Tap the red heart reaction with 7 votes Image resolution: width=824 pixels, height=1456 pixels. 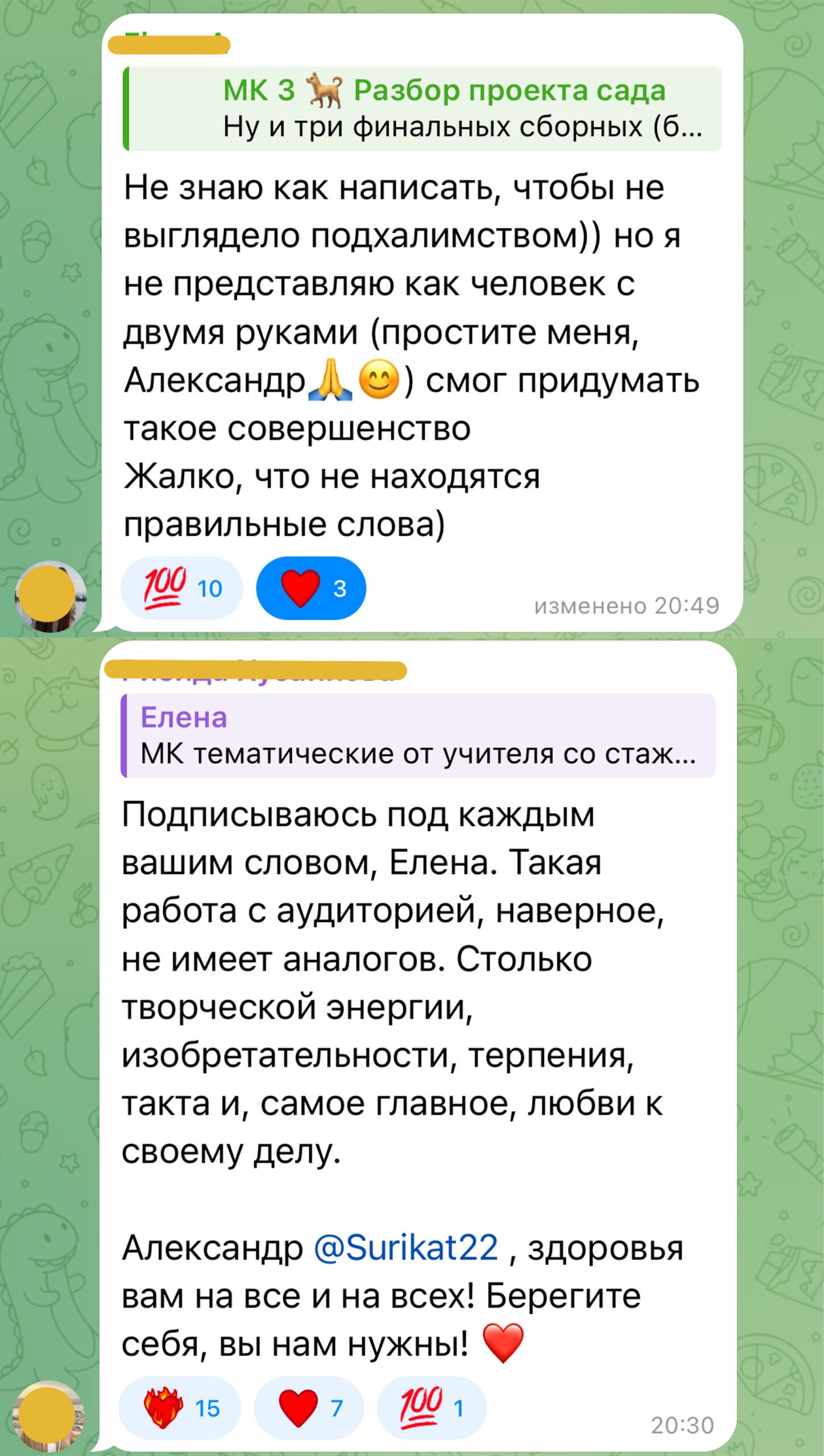pyautogui.click(x=309, y=1408)
